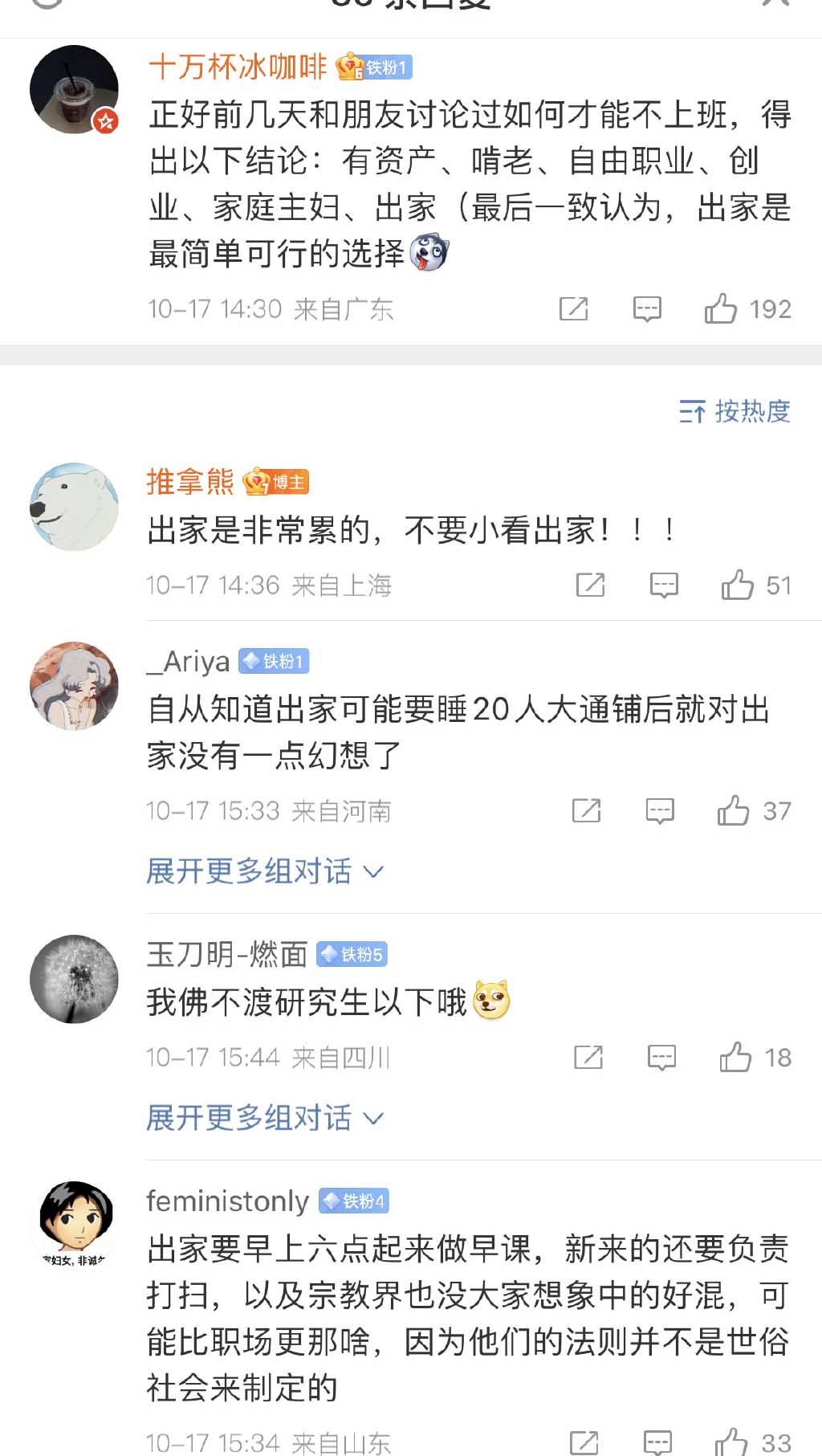This screenshot has width=822, height=1456.
Task: Like _Ariya's reply
Action: pyautogui.click(x=733, y=810)
